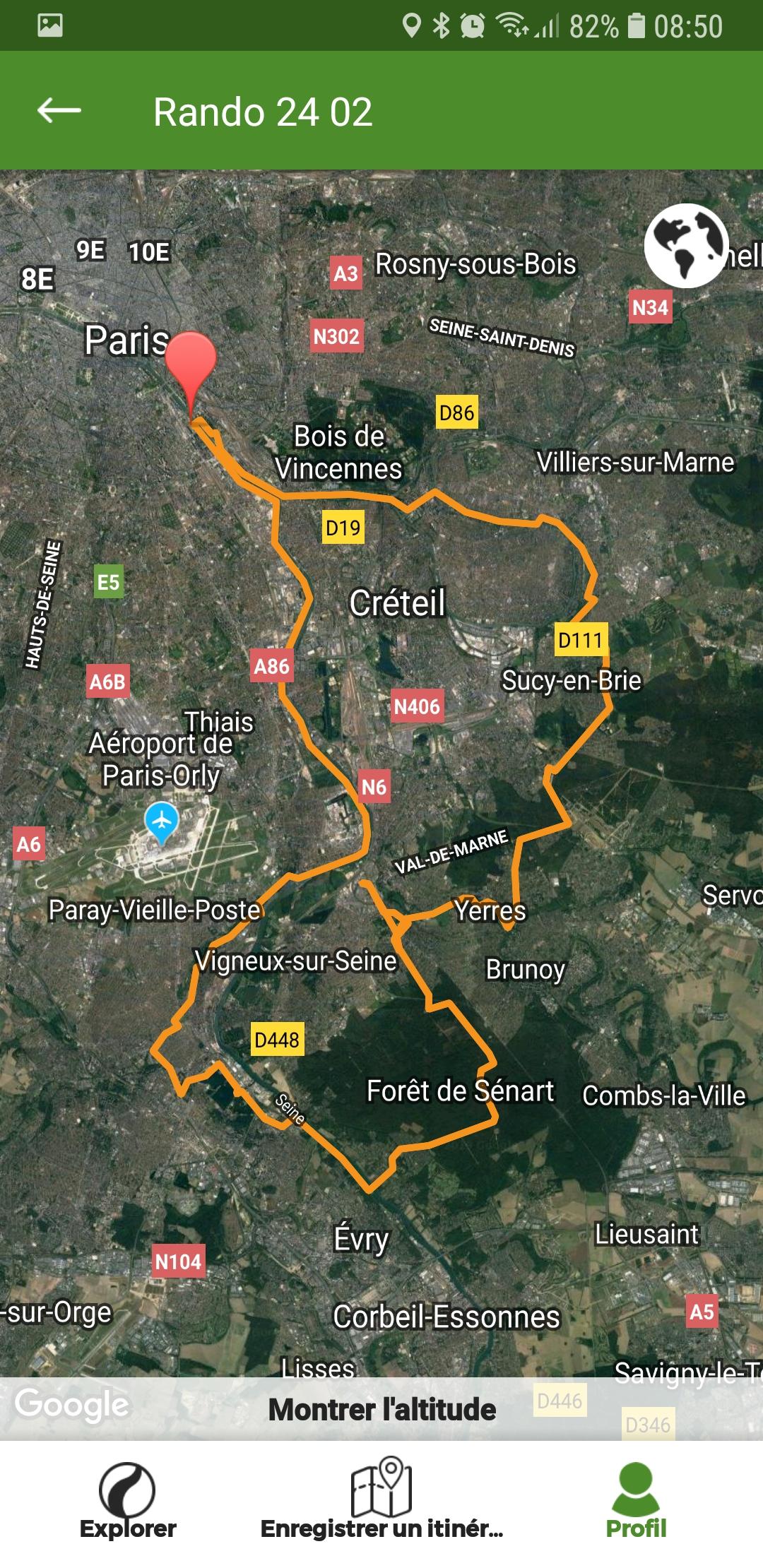Tap Montrer l'altitude
Image resolution: width=763 pixels, height=1568 pixels.
point(381,1409)
